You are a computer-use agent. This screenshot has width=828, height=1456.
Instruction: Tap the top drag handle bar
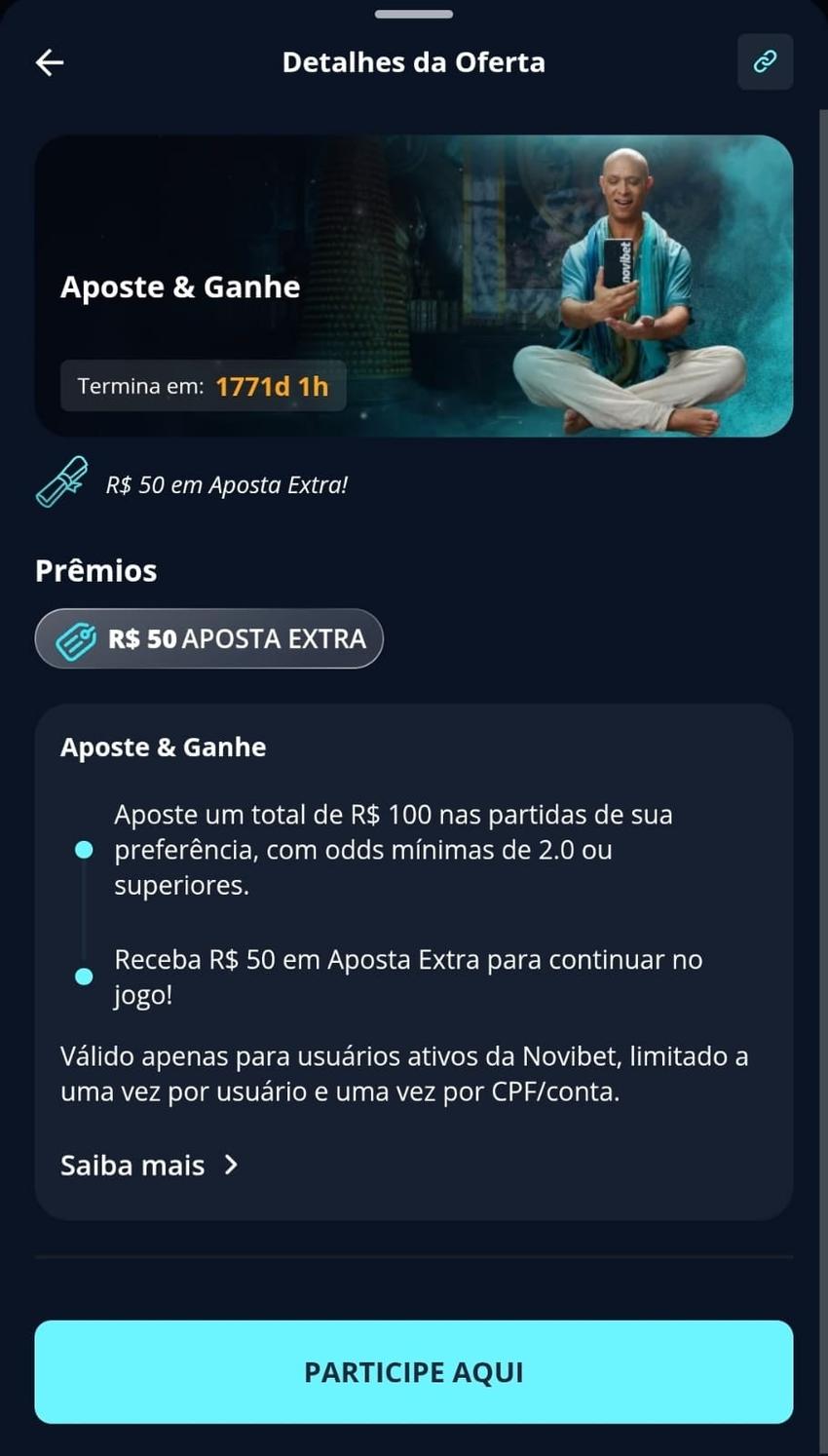point(413,13)
